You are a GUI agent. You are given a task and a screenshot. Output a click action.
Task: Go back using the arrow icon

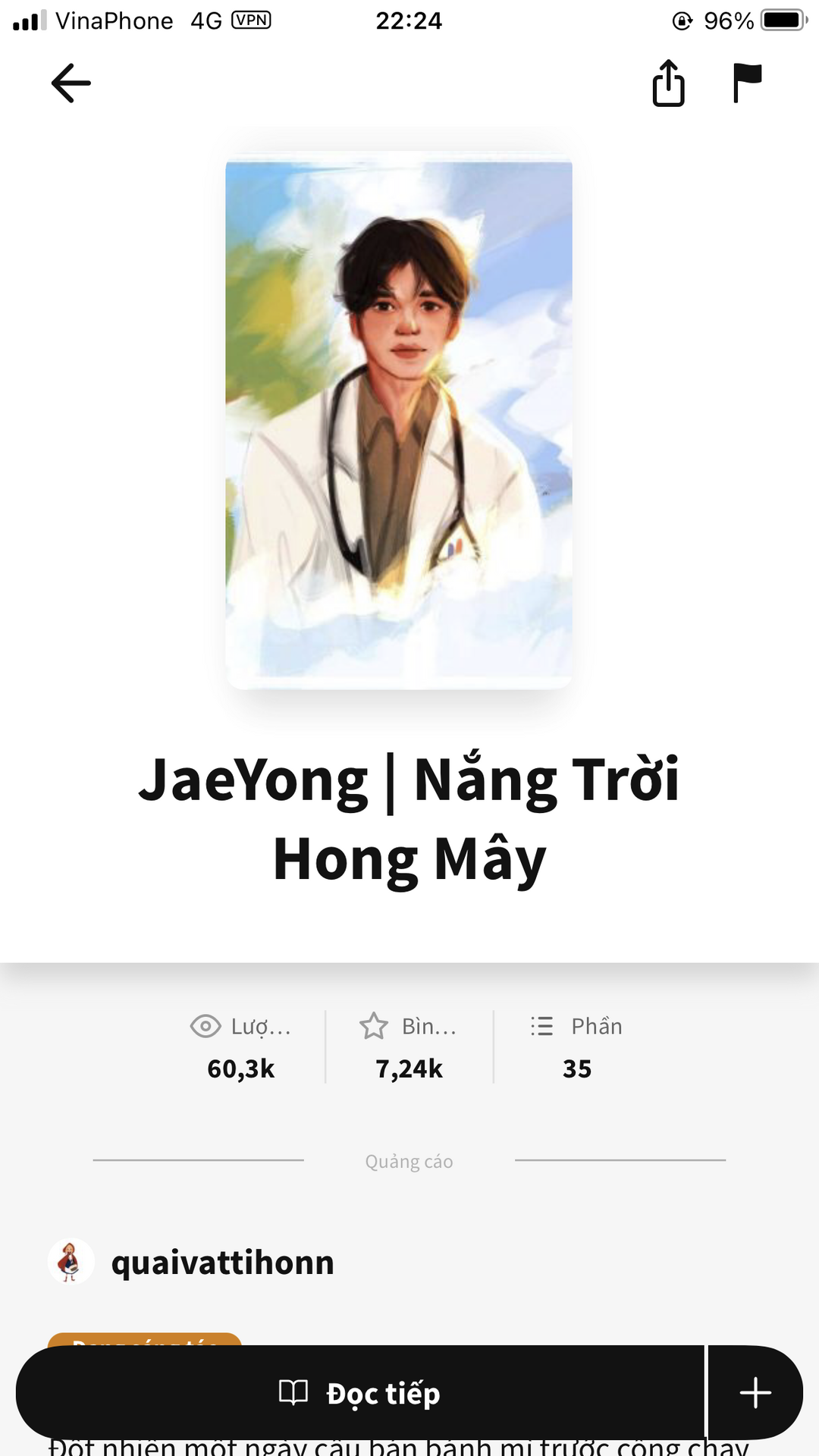pyautogui.click(x=71, y=83)
